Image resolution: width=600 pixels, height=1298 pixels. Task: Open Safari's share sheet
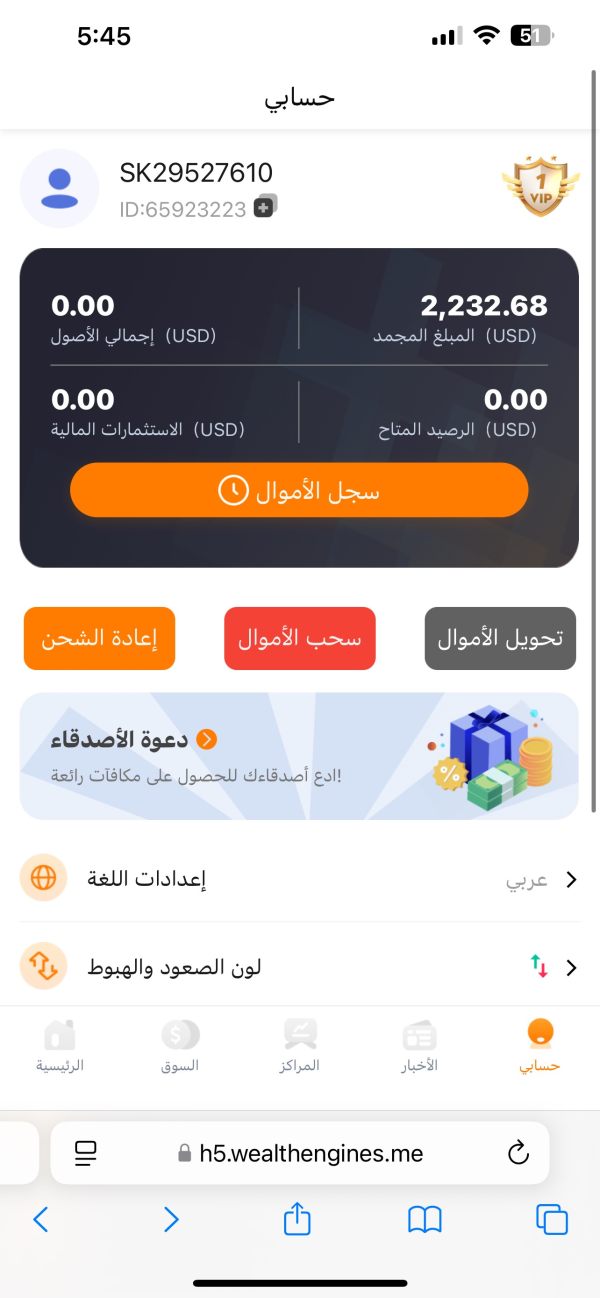[x=298, y=1218]
